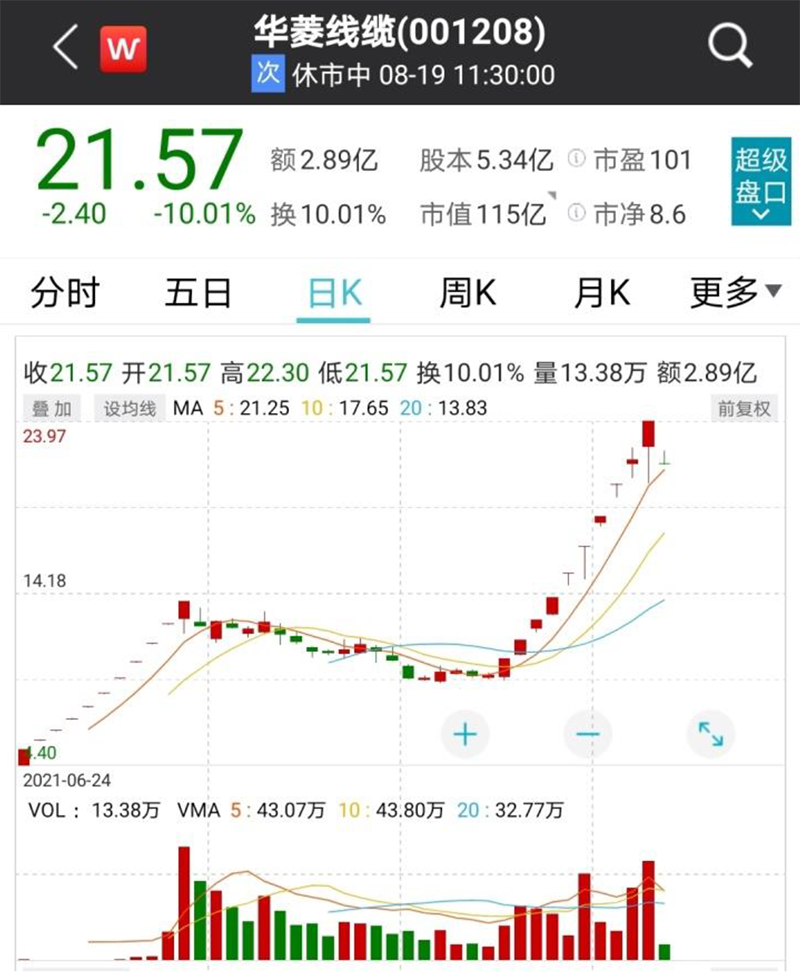Switch to the 周K chart tab
800x975 pixels.
click(467, 293)
